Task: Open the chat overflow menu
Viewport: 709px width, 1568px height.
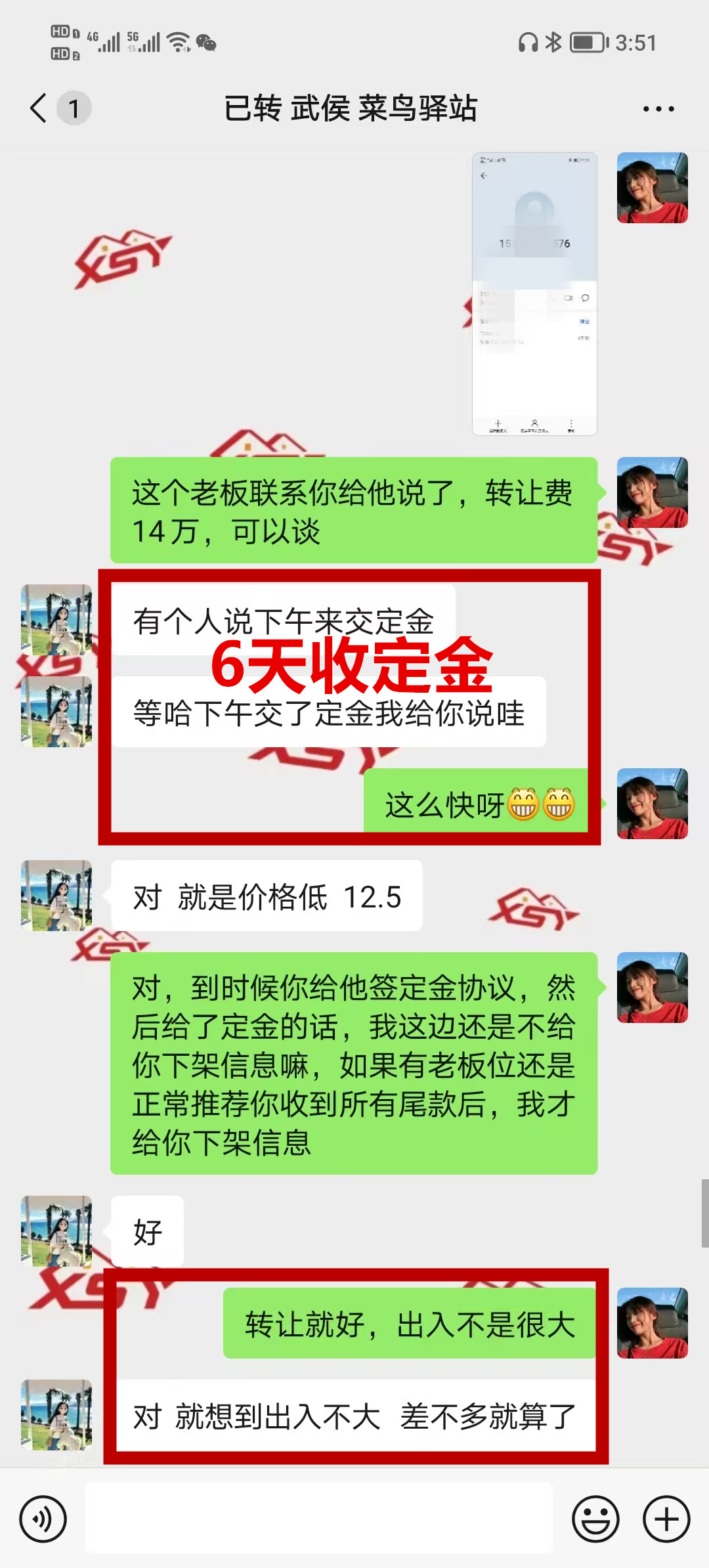Action: tap(658, 109)
